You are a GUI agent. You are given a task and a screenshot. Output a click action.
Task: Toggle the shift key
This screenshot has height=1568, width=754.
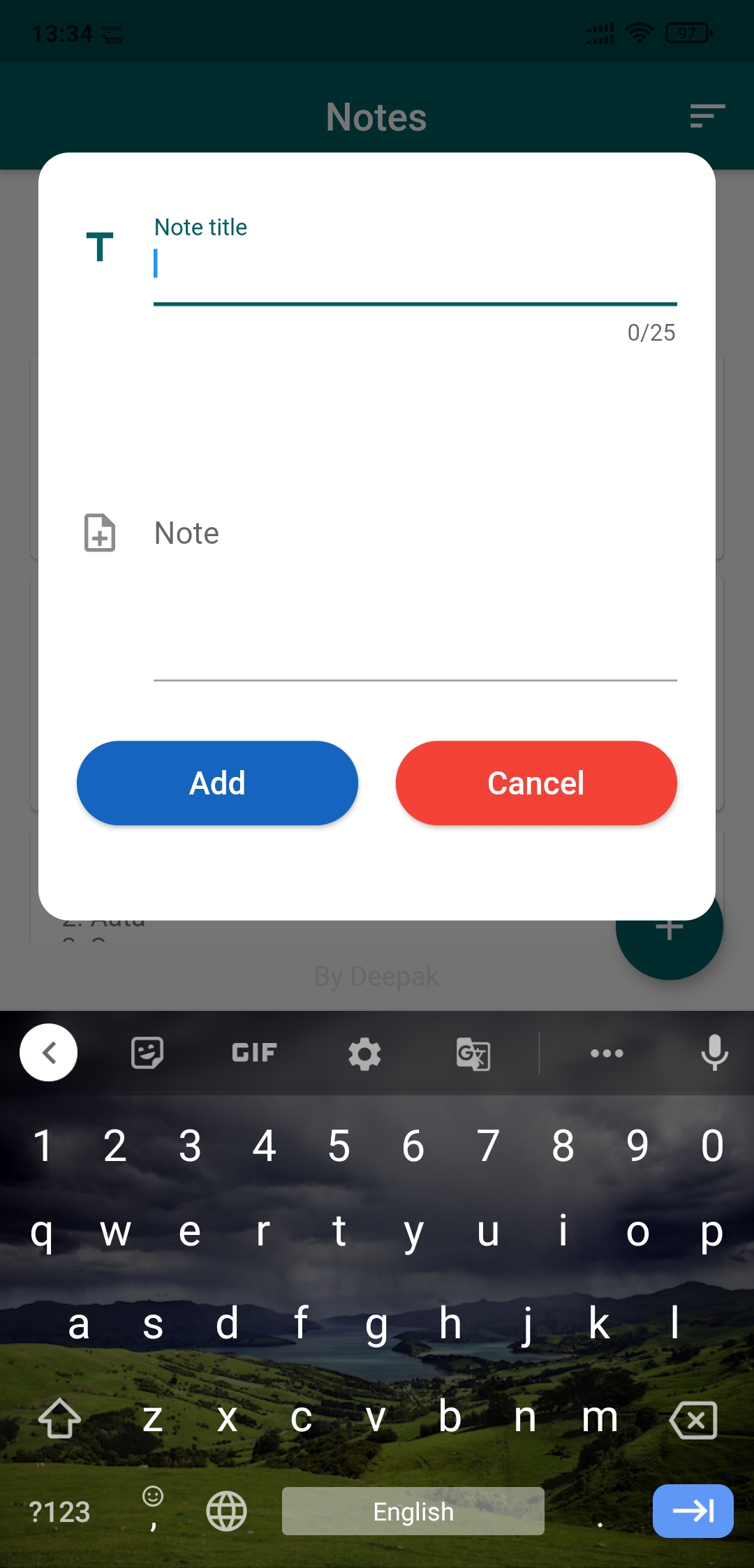(x=60, y=1419)
